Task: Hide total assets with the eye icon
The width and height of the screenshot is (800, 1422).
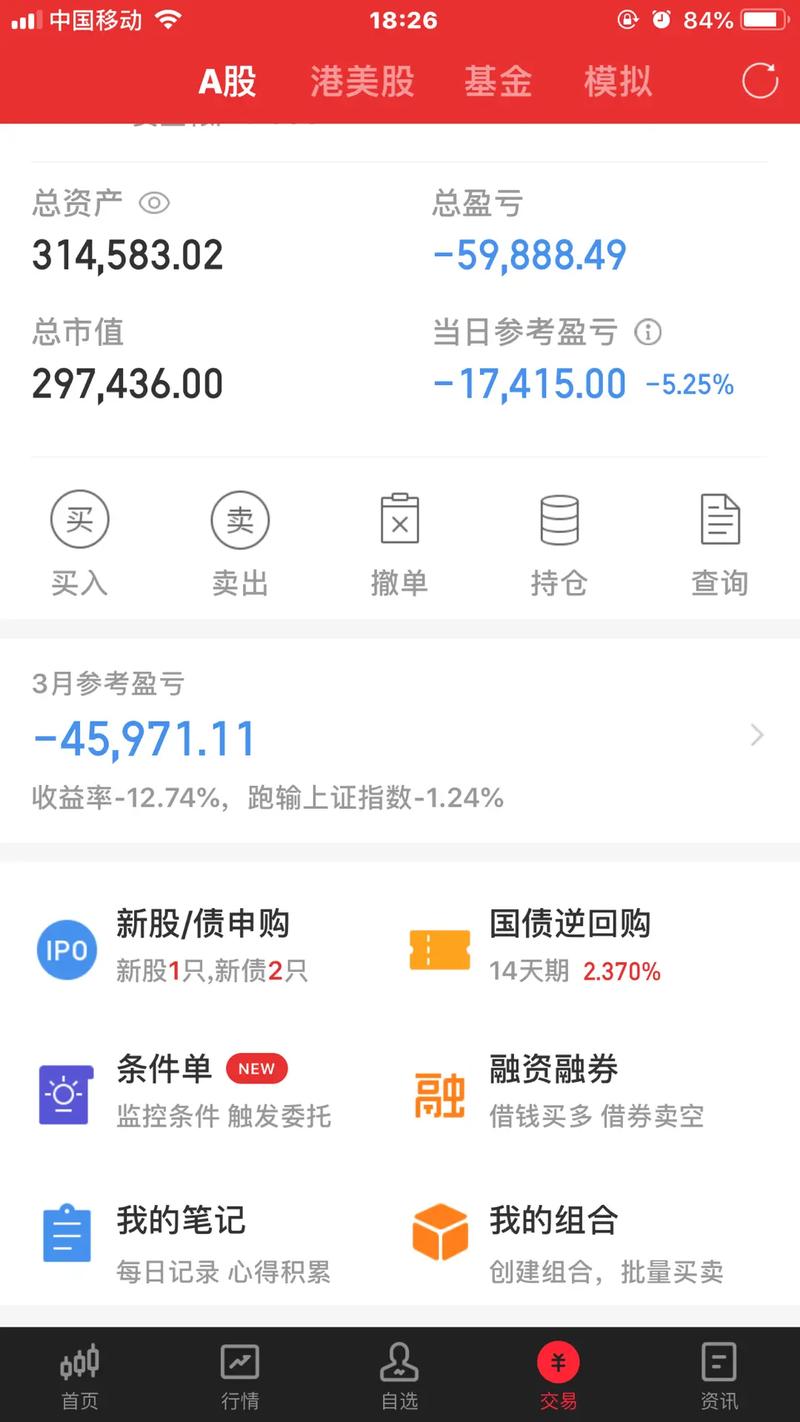Action: pos(154,204)
